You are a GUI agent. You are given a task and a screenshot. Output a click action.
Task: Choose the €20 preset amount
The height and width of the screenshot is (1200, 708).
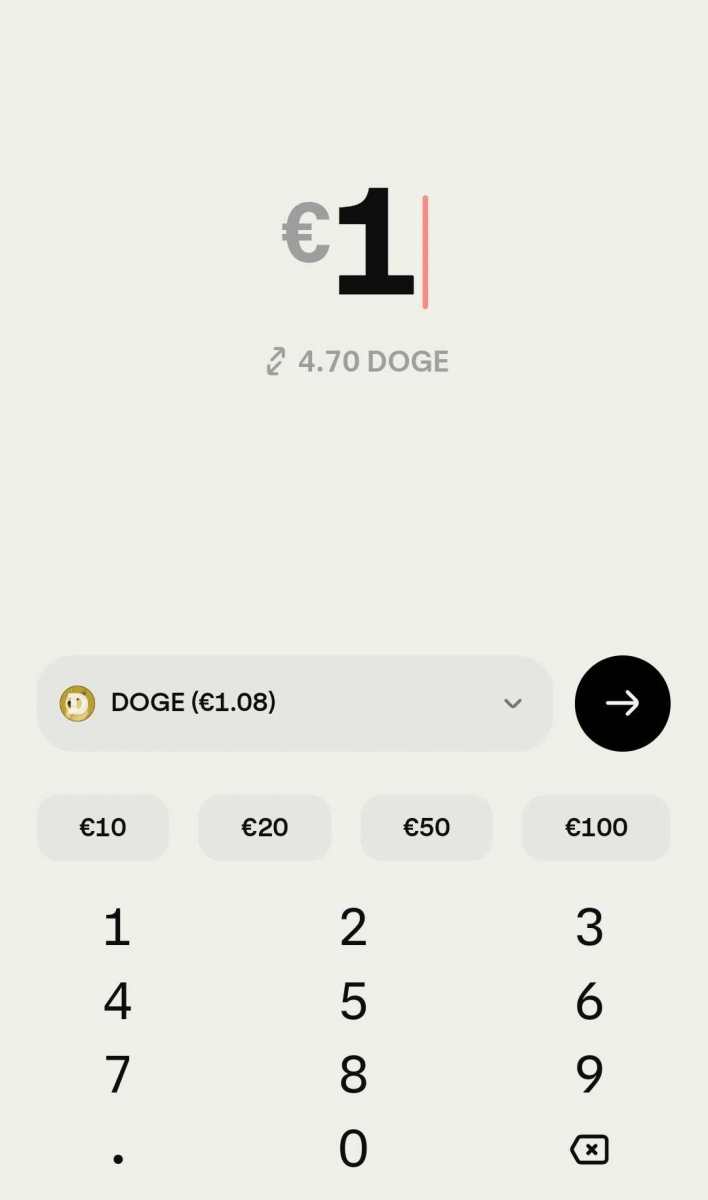coord(265,827)
